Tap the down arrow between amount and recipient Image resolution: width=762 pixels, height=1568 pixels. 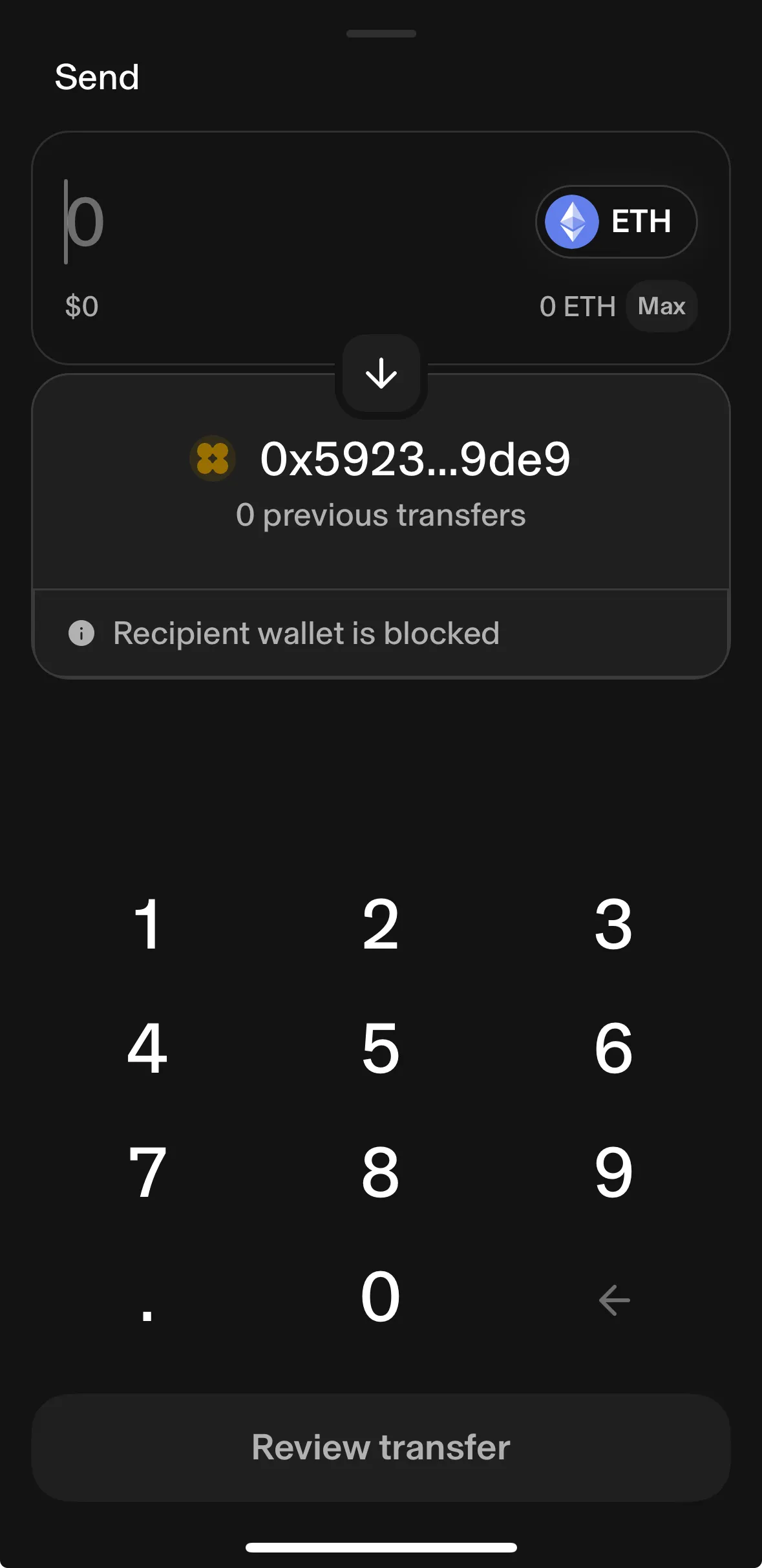(x=381, y=374)
